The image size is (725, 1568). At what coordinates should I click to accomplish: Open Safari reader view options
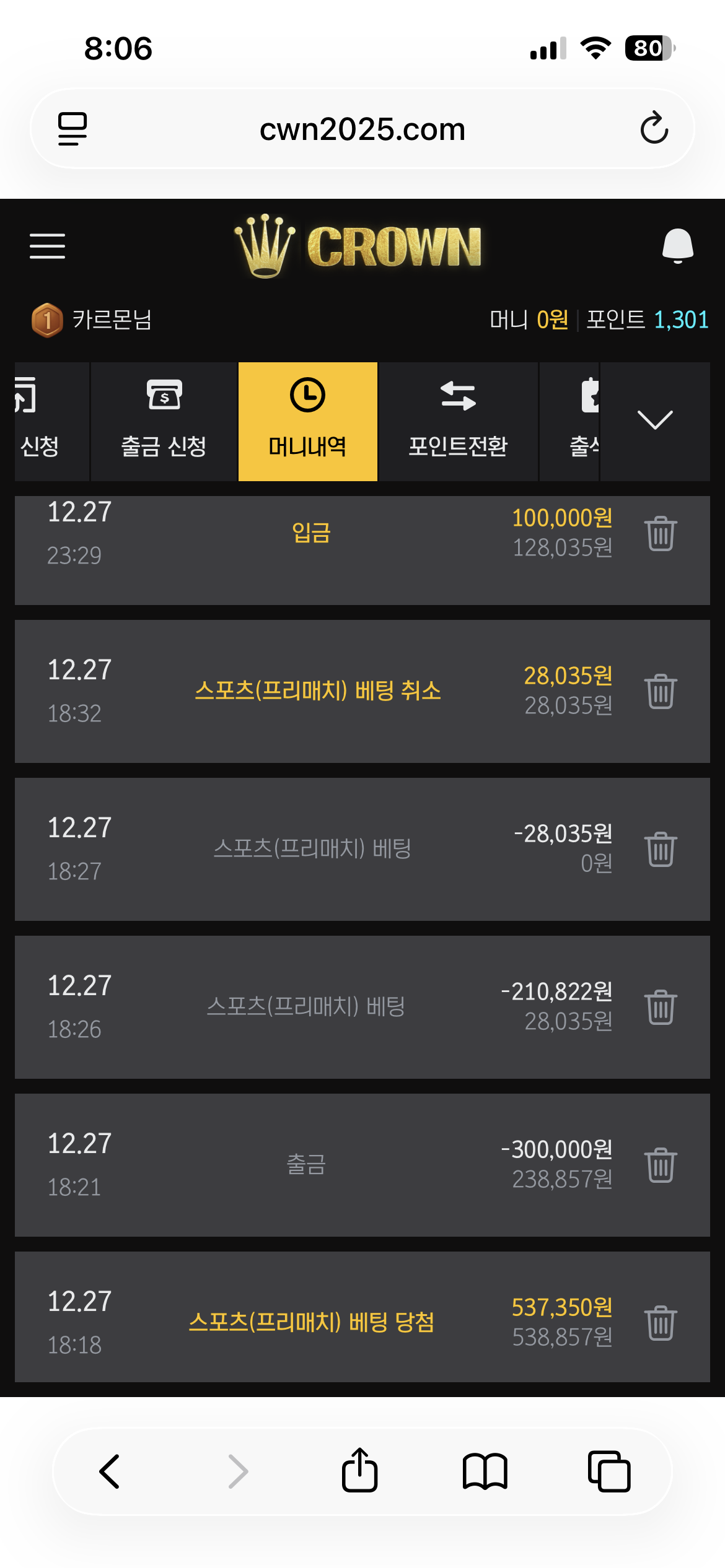point(71,129)
